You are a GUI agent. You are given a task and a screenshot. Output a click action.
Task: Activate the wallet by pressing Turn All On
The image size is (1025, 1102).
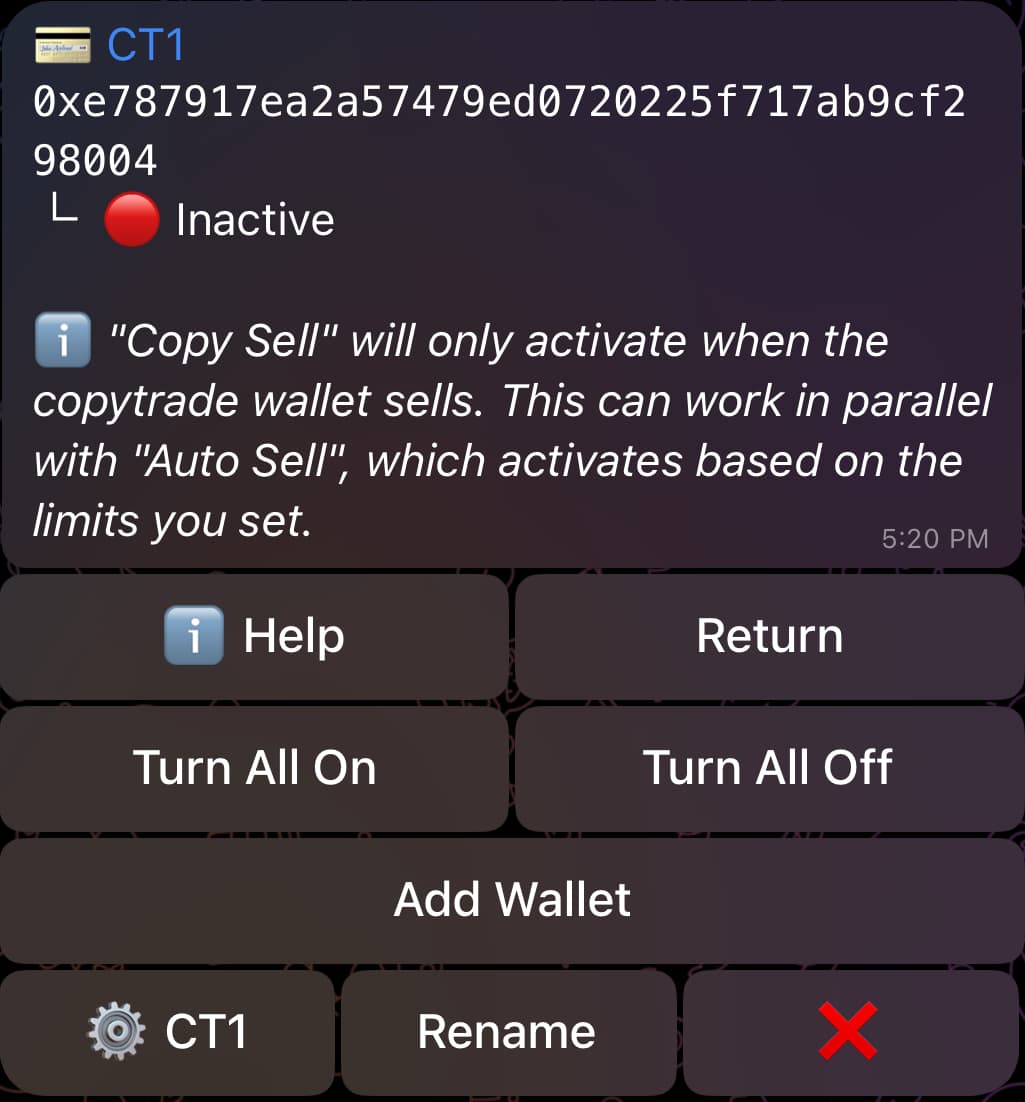(255, 768)
